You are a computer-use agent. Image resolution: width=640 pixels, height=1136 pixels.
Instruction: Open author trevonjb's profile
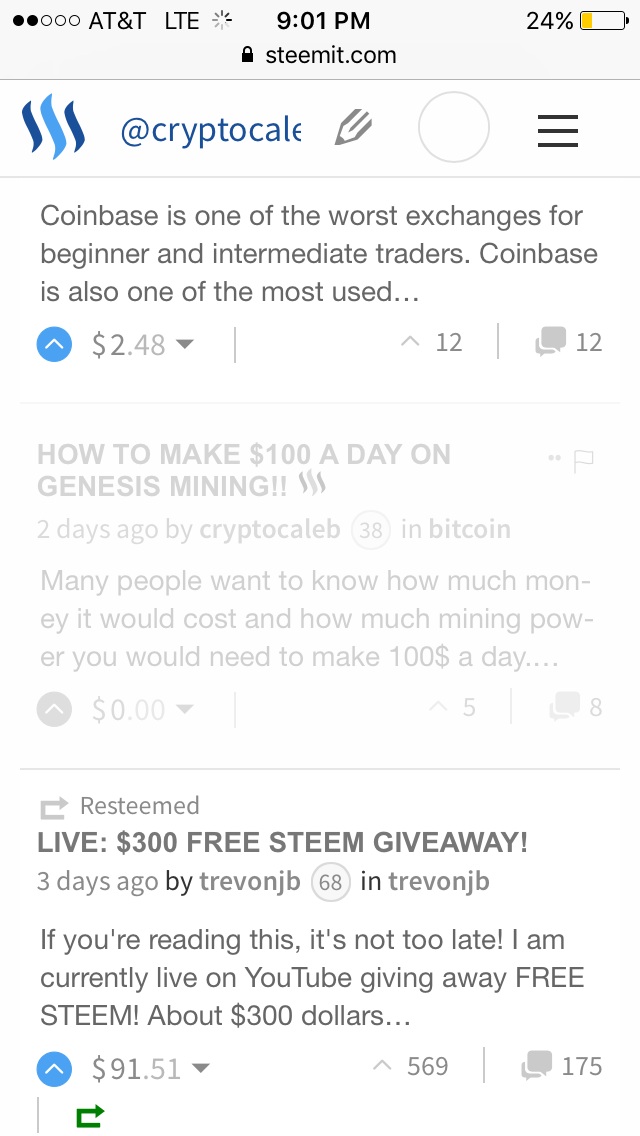click(x=250, y=882)
